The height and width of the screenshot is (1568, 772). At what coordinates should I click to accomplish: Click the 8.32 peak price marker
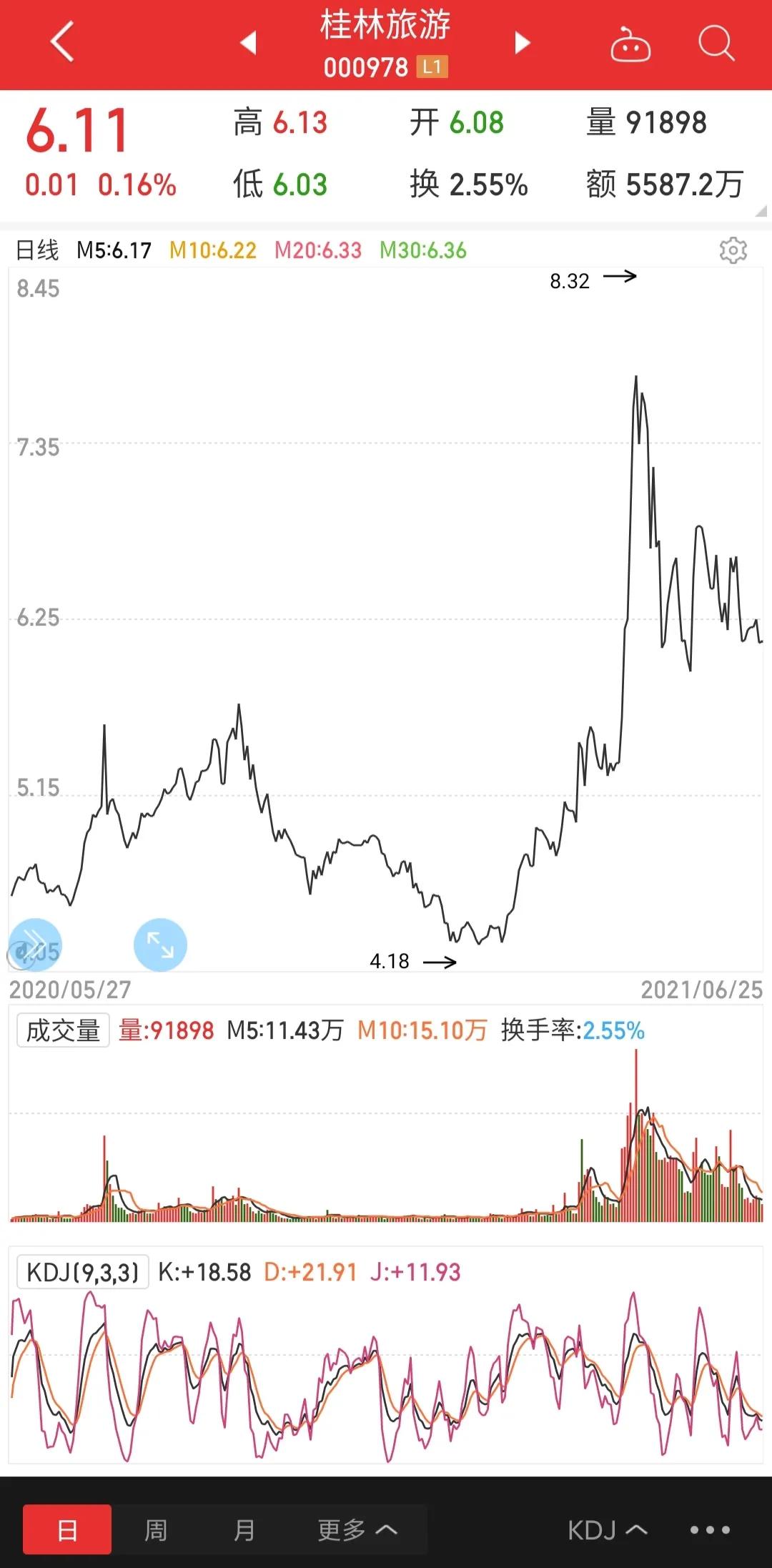point(570,281)
